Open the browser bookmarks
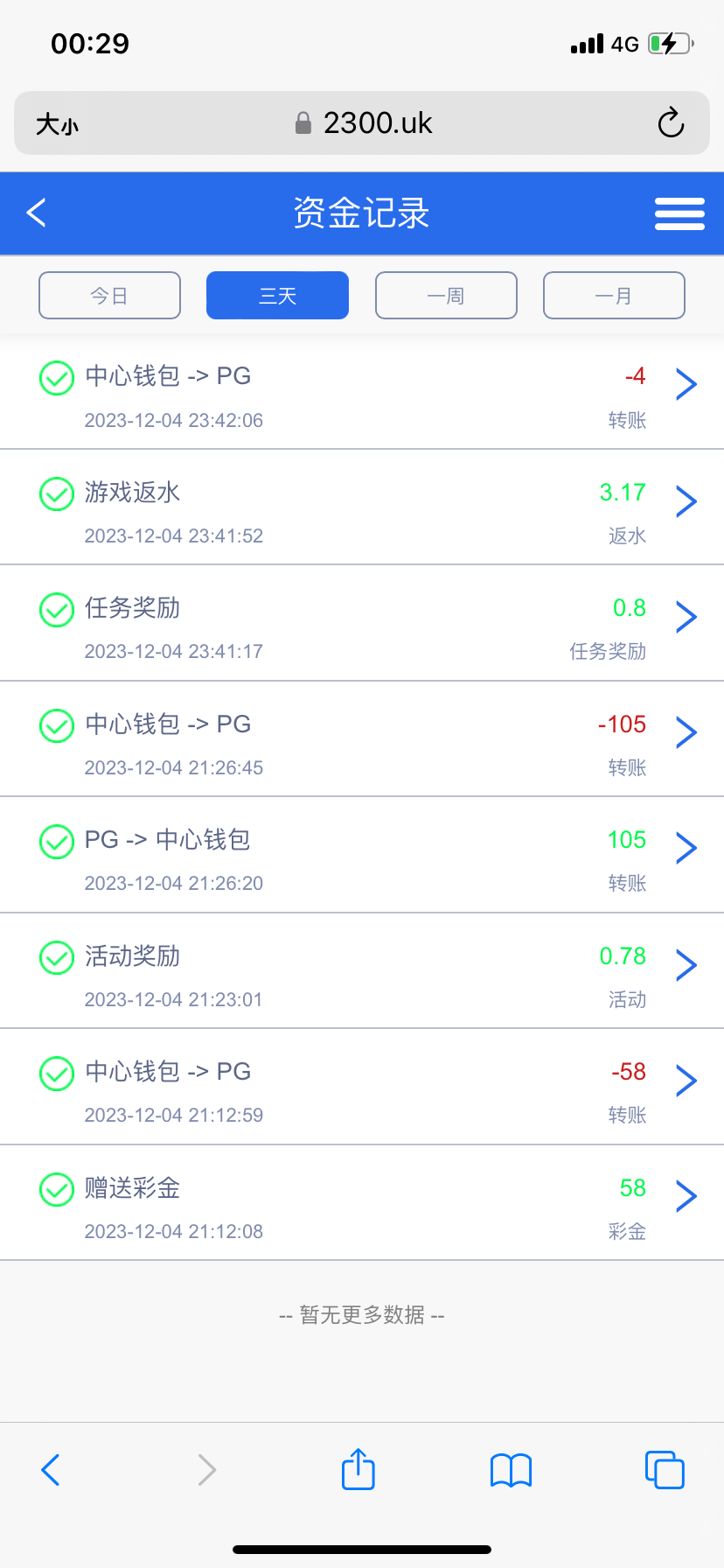 pyautogui.click(x=511, y=1470)
